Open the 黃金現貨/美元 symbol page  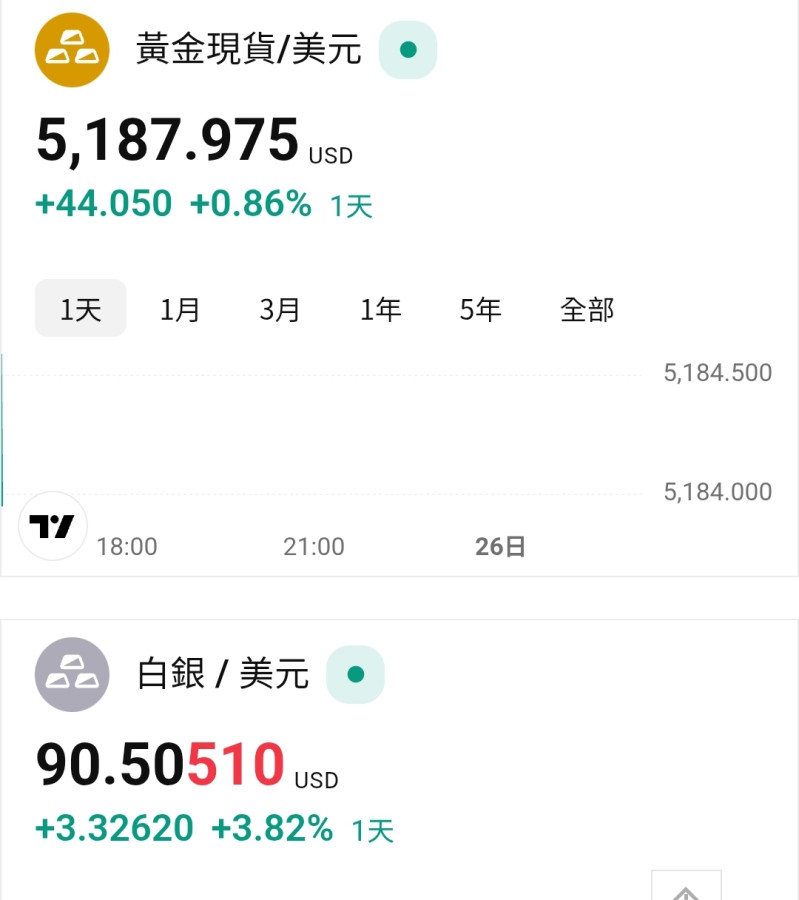(x=248, y=49)
